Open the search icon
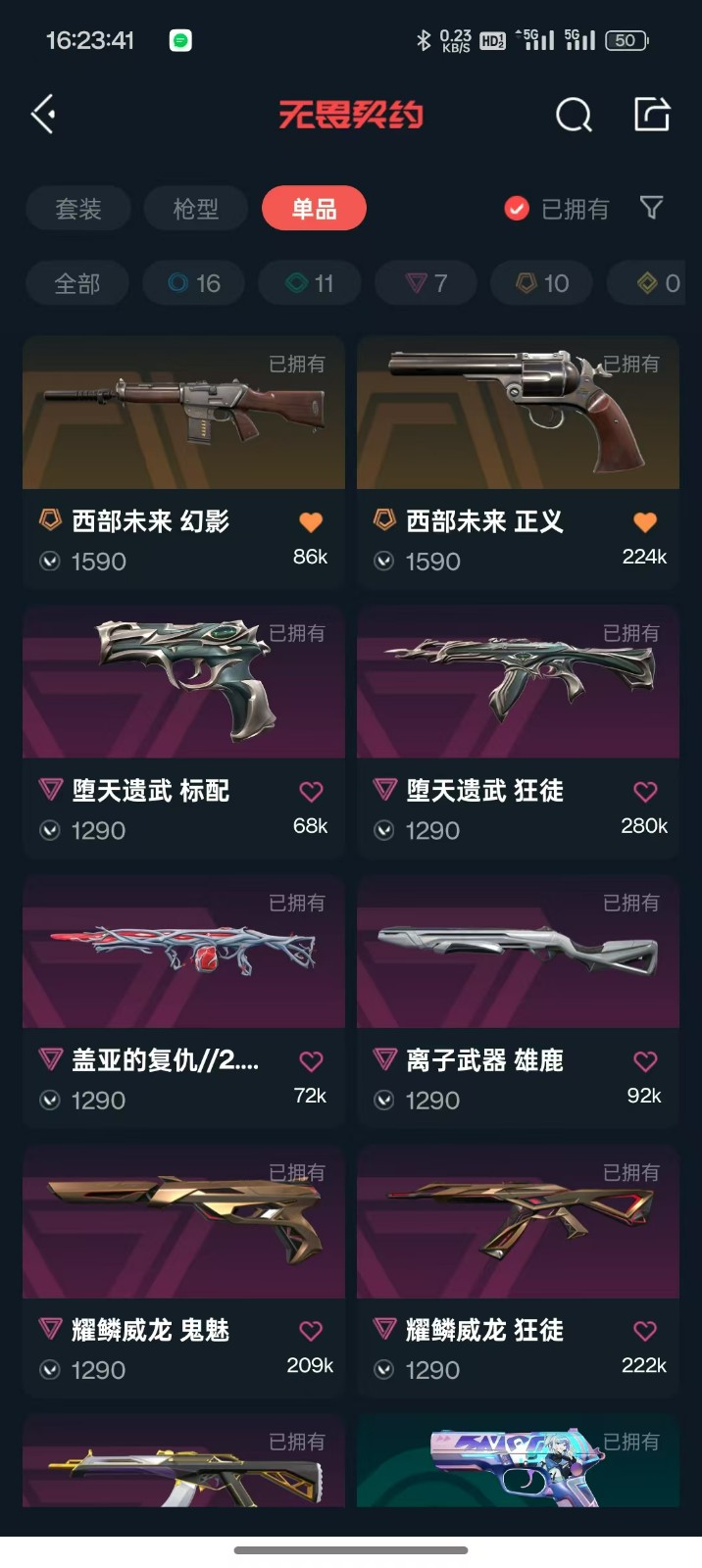 [x=574, y=115]
